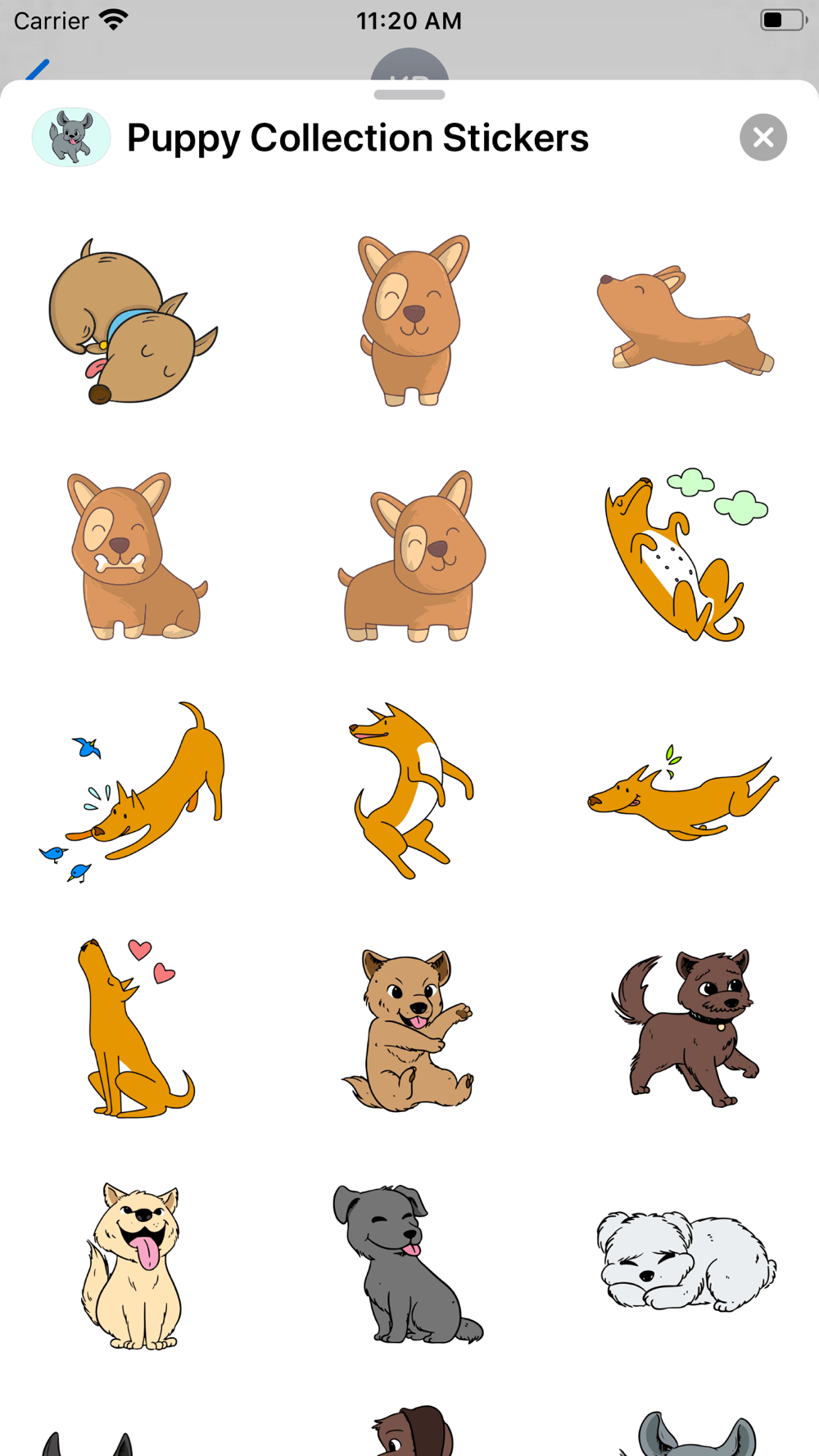
Task: Choose the howling dog with hearts sticker
Action: click(136, 1028)
